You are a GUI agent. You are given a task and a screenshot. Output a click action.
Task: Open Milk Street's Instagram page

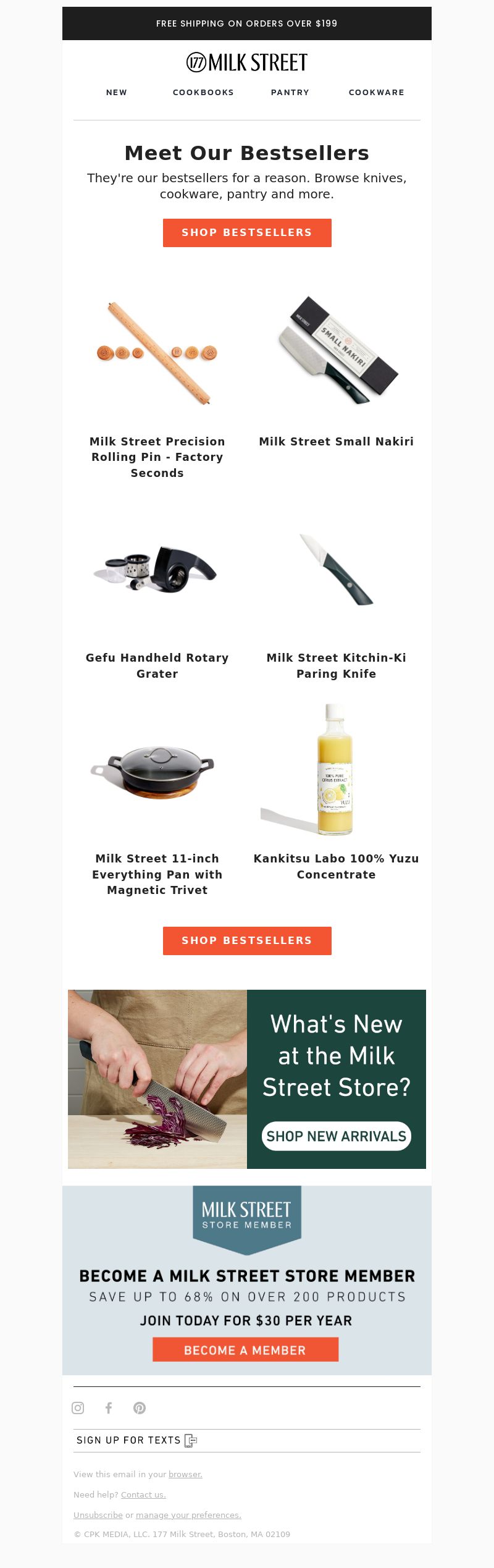click(78, 1408)
